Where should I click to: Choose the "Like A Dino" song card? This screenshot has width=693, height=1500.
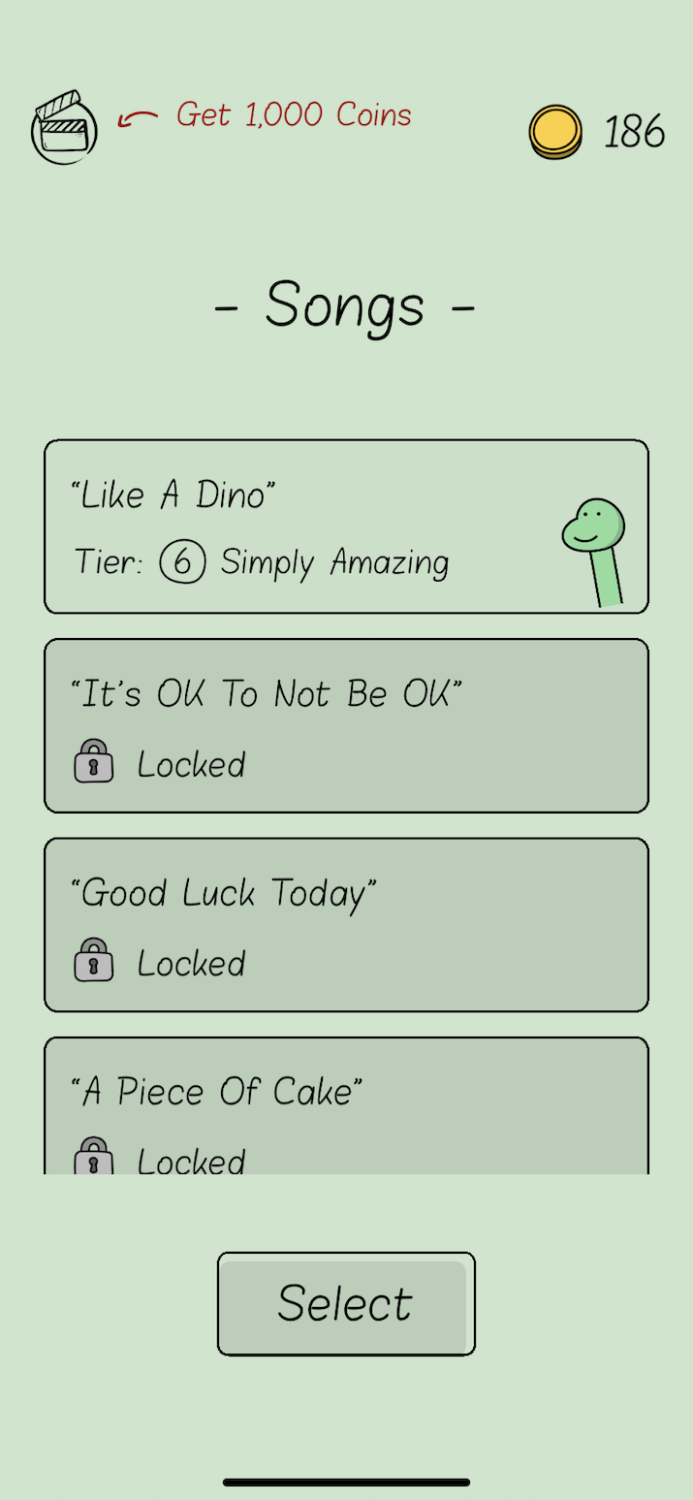(346, 527)
